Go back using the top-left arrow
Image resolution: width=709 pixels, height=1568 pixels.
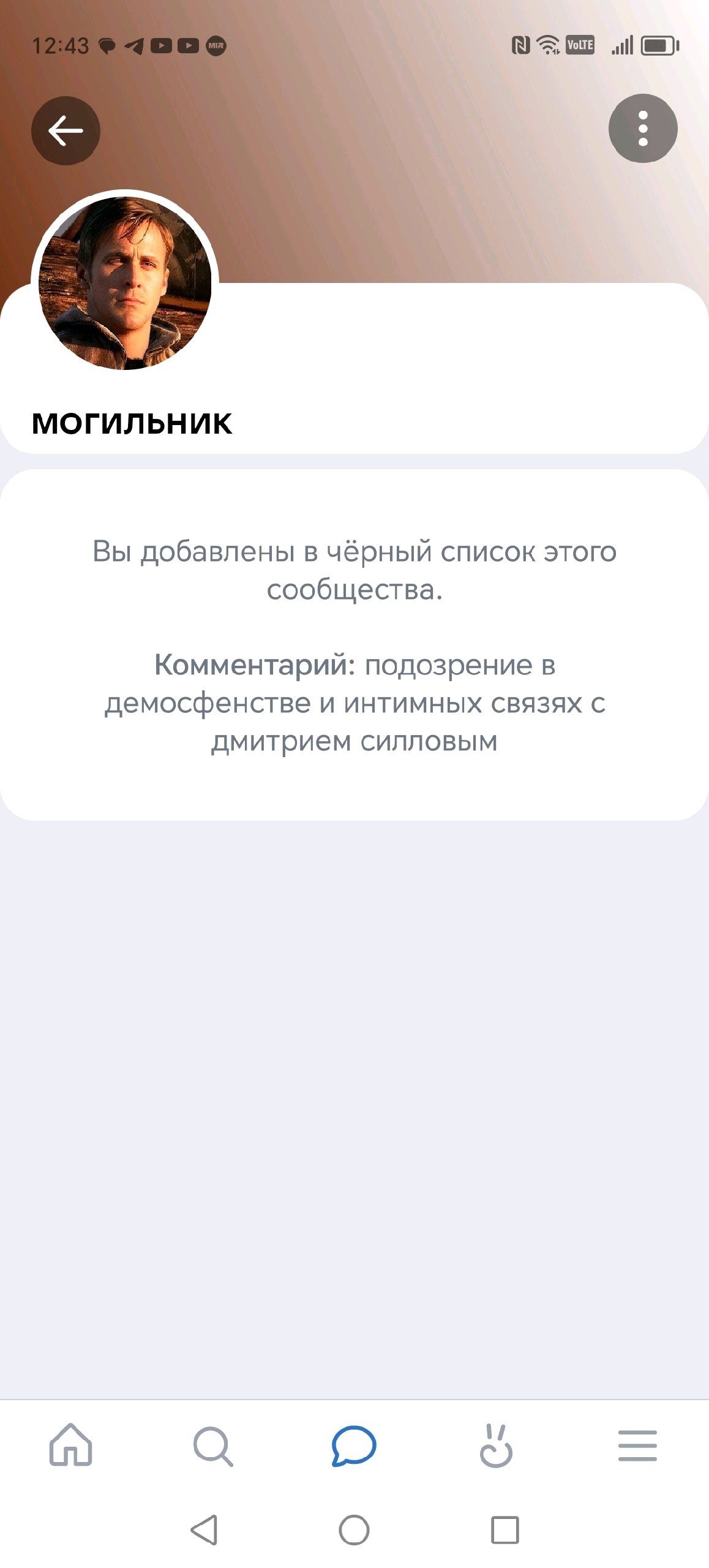[66, 130]
